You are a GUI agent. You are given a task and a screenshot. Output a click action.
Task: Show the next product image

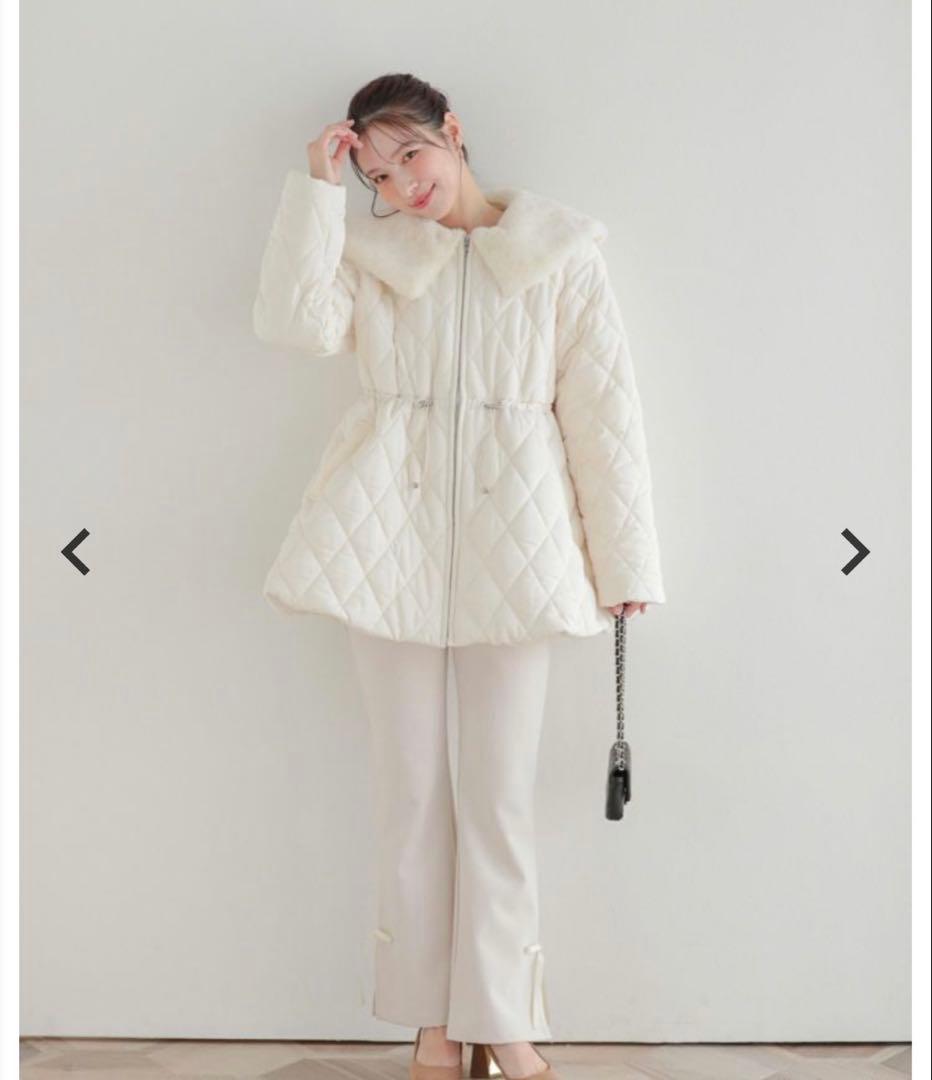coord(854,552)
